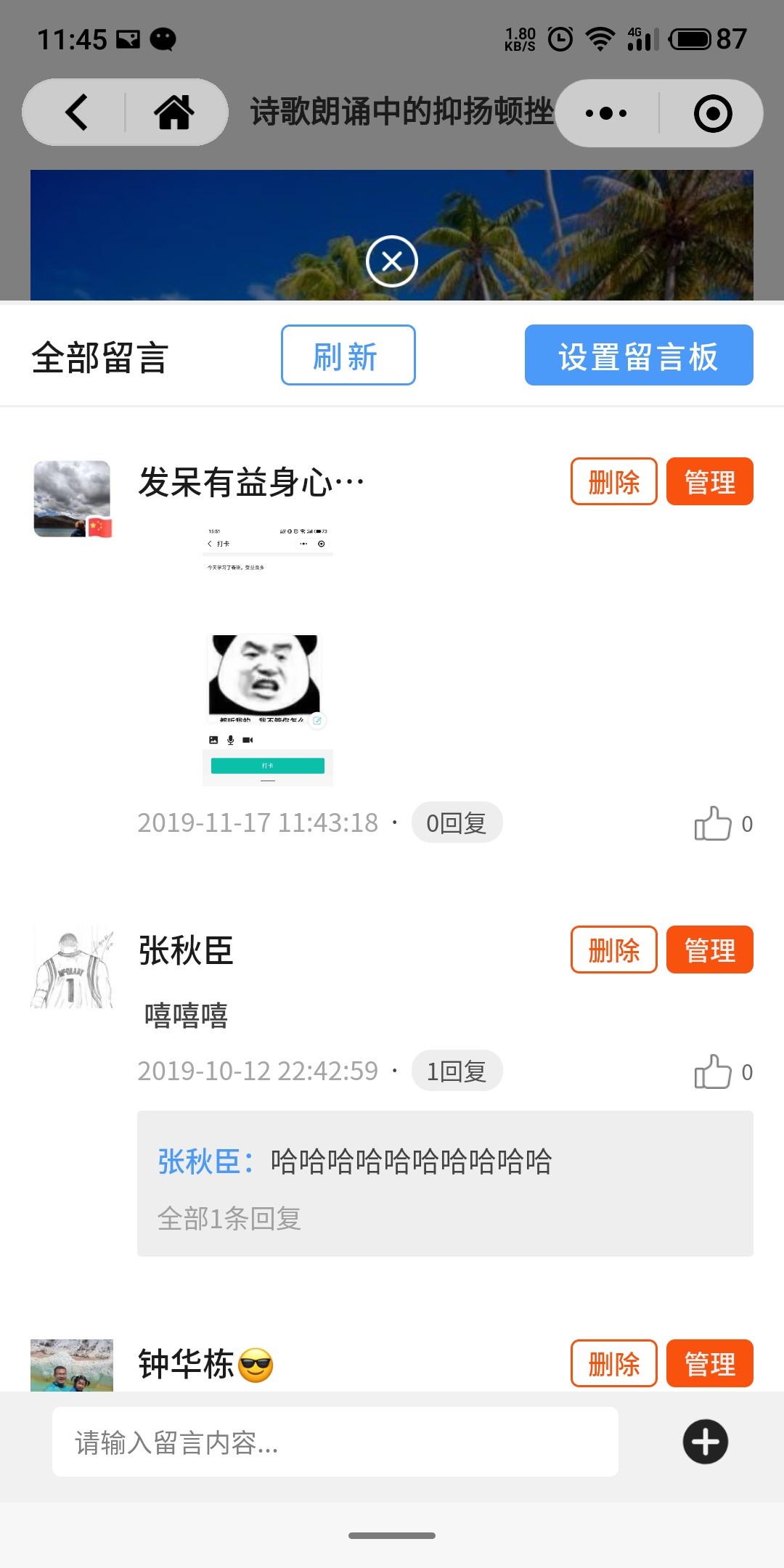Focus the 请输入留言内容 input field
Screen dimensions: 784x1568
coord(335,1442)
